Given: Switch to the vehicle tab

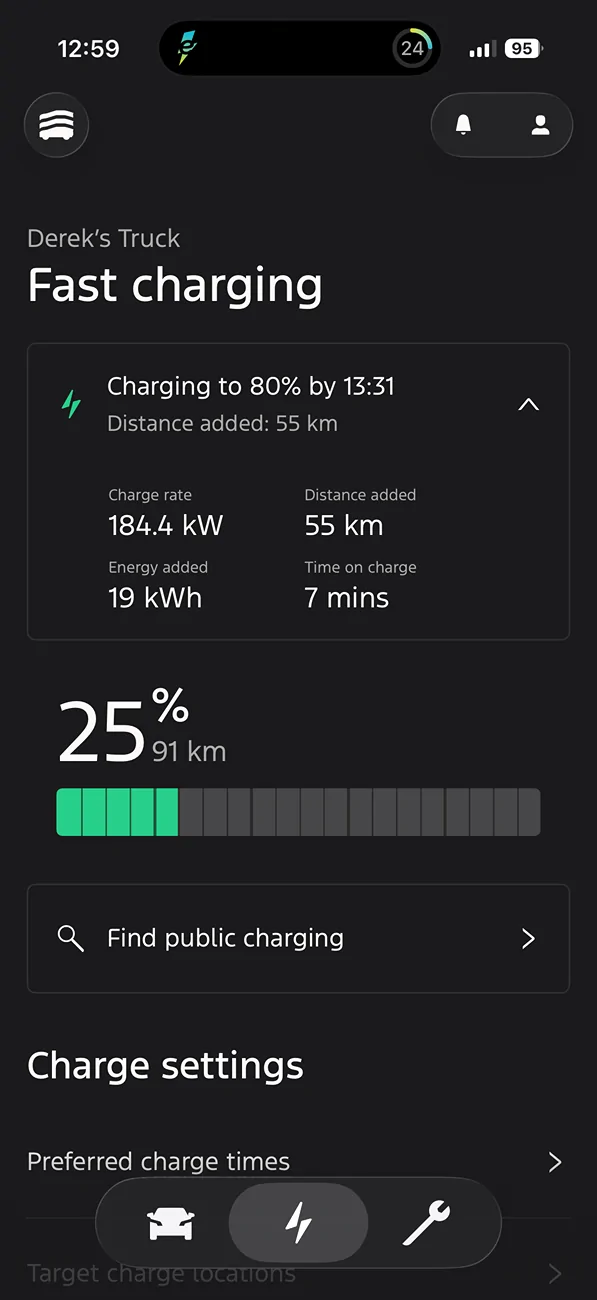Looking at the screenshot, I should (x=171, y=1223).
